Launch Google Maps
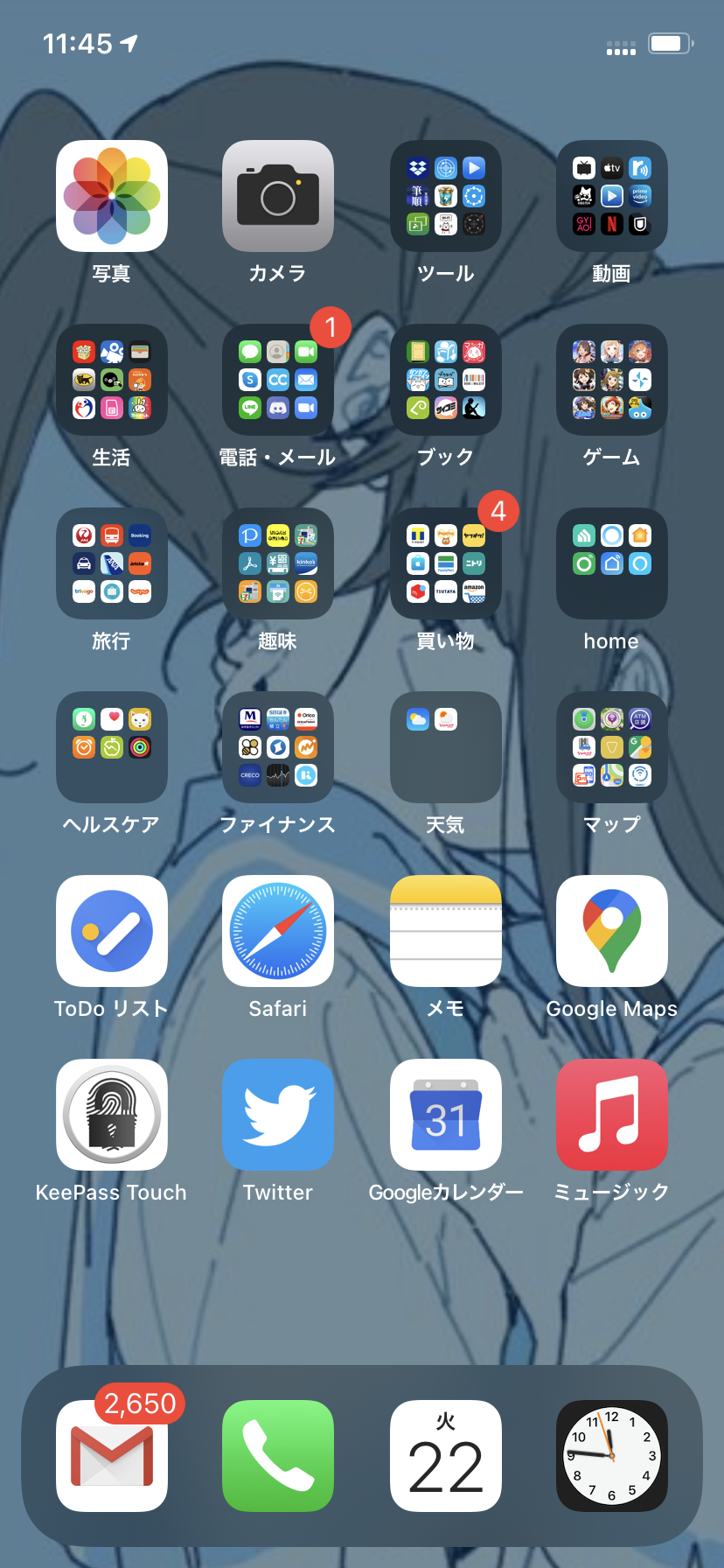 click(x=612, y=931)
